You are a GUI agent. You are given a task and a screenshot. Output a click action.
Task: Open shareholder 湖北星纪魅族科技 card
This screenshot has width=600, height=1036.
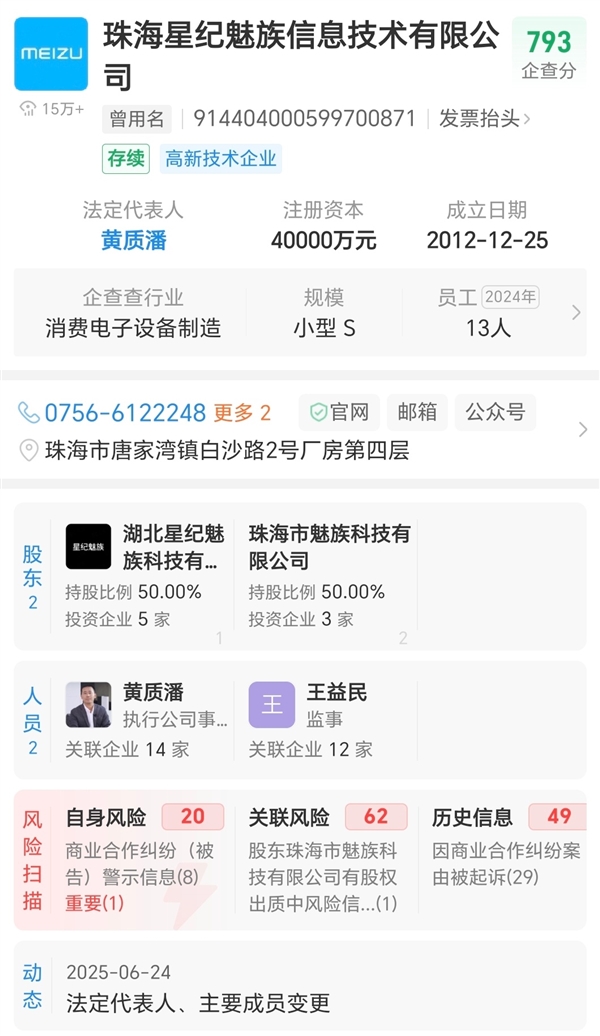(x=145, y=576)
